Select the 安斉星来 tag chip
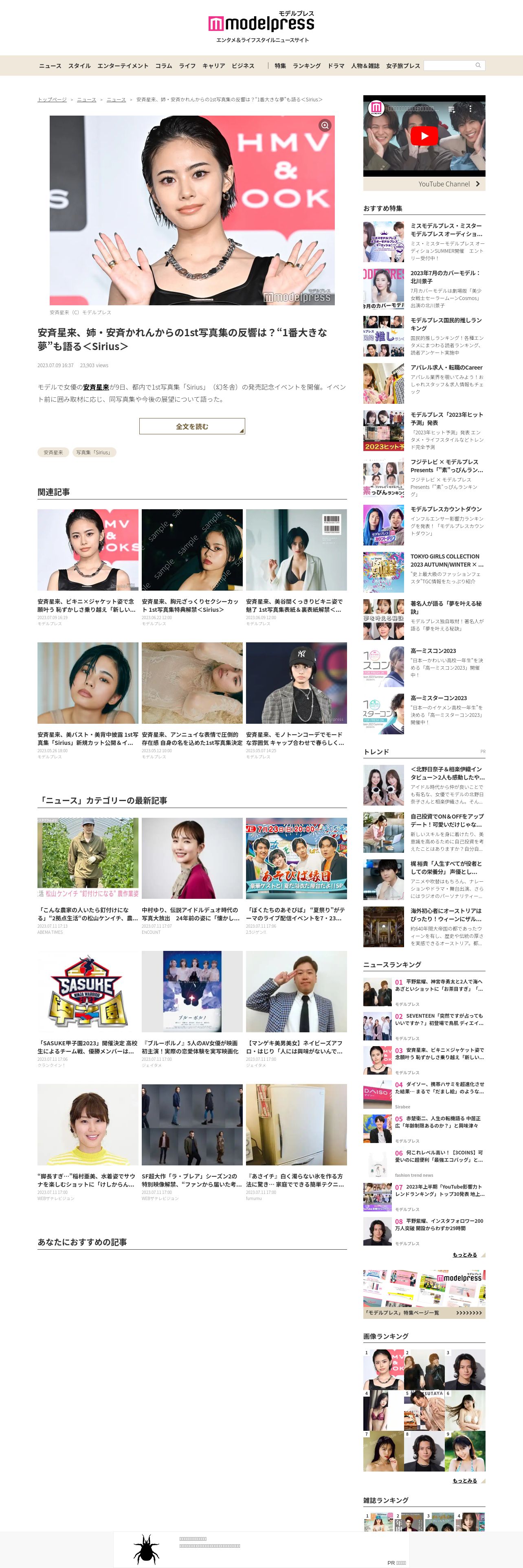Viewport: 523px width, 1568px height. click(x=53, y=452)
